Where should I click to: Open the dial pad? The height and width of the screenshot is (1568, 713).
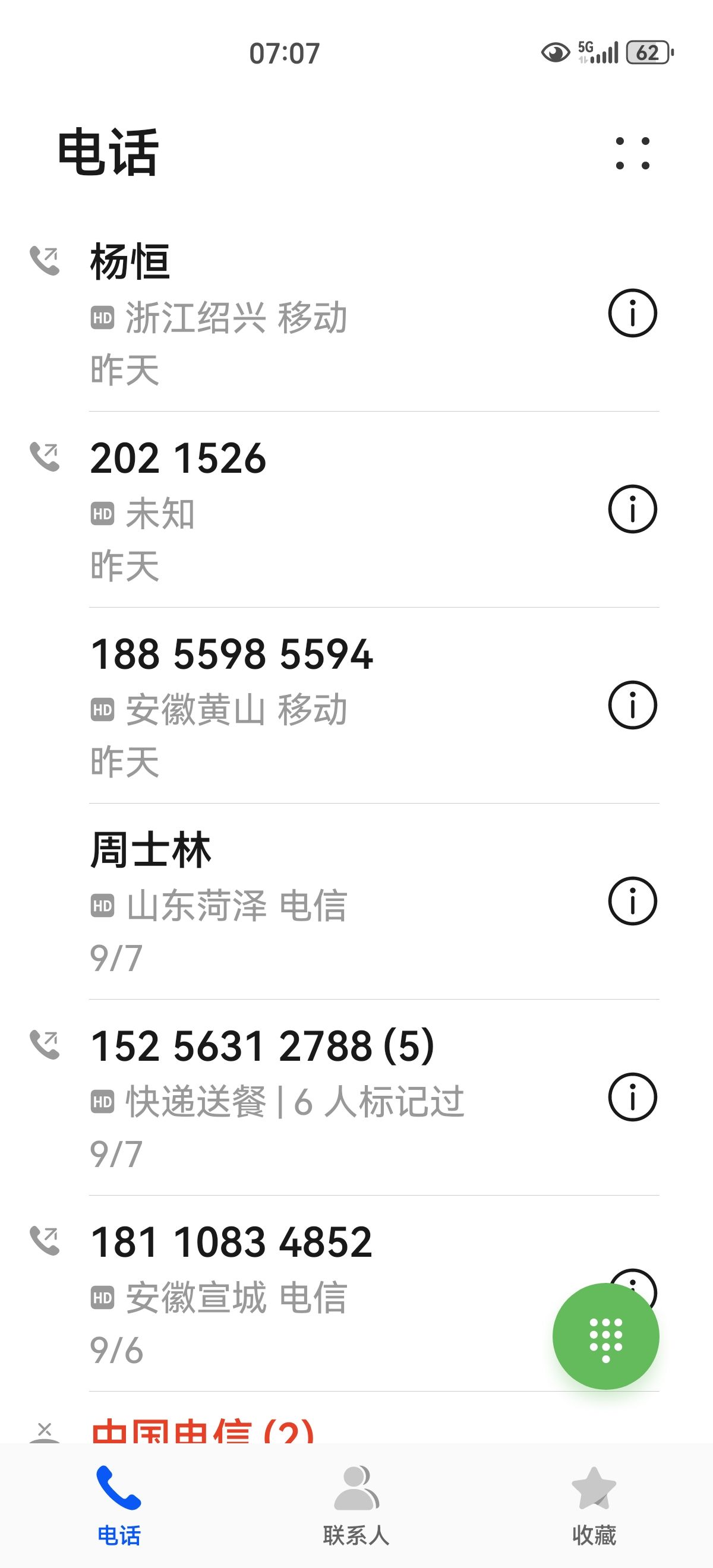pos(605,1336)
